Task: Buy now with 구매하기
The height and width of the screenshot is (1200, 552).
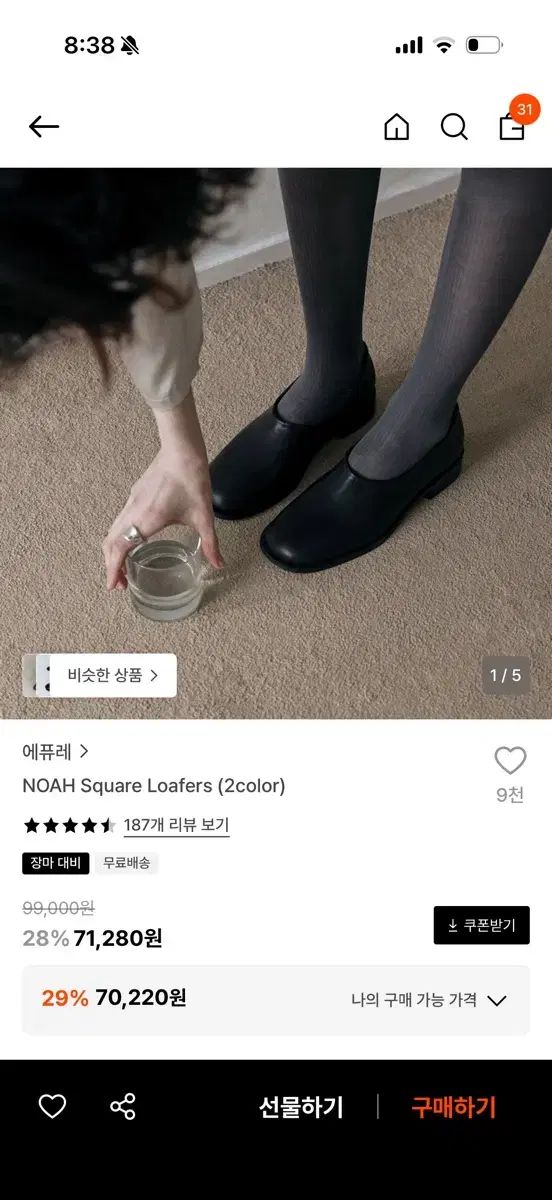Action: click(454, 1107)
